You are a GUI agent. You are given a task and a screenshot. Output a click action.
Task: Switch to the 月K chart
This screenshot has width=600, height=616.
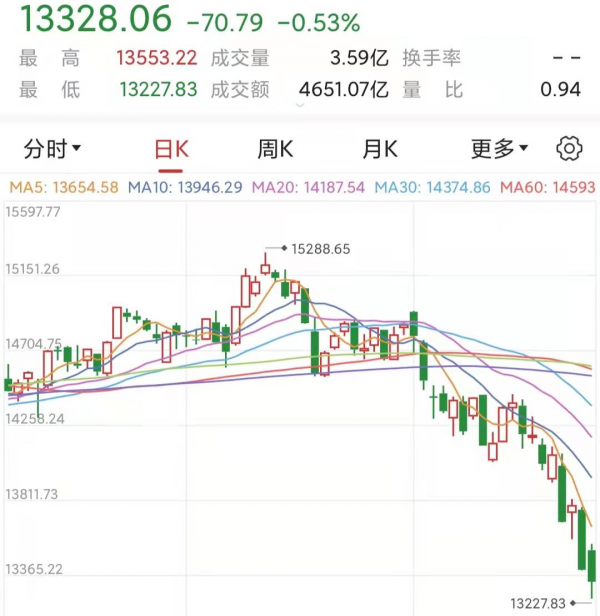(380, 150)
